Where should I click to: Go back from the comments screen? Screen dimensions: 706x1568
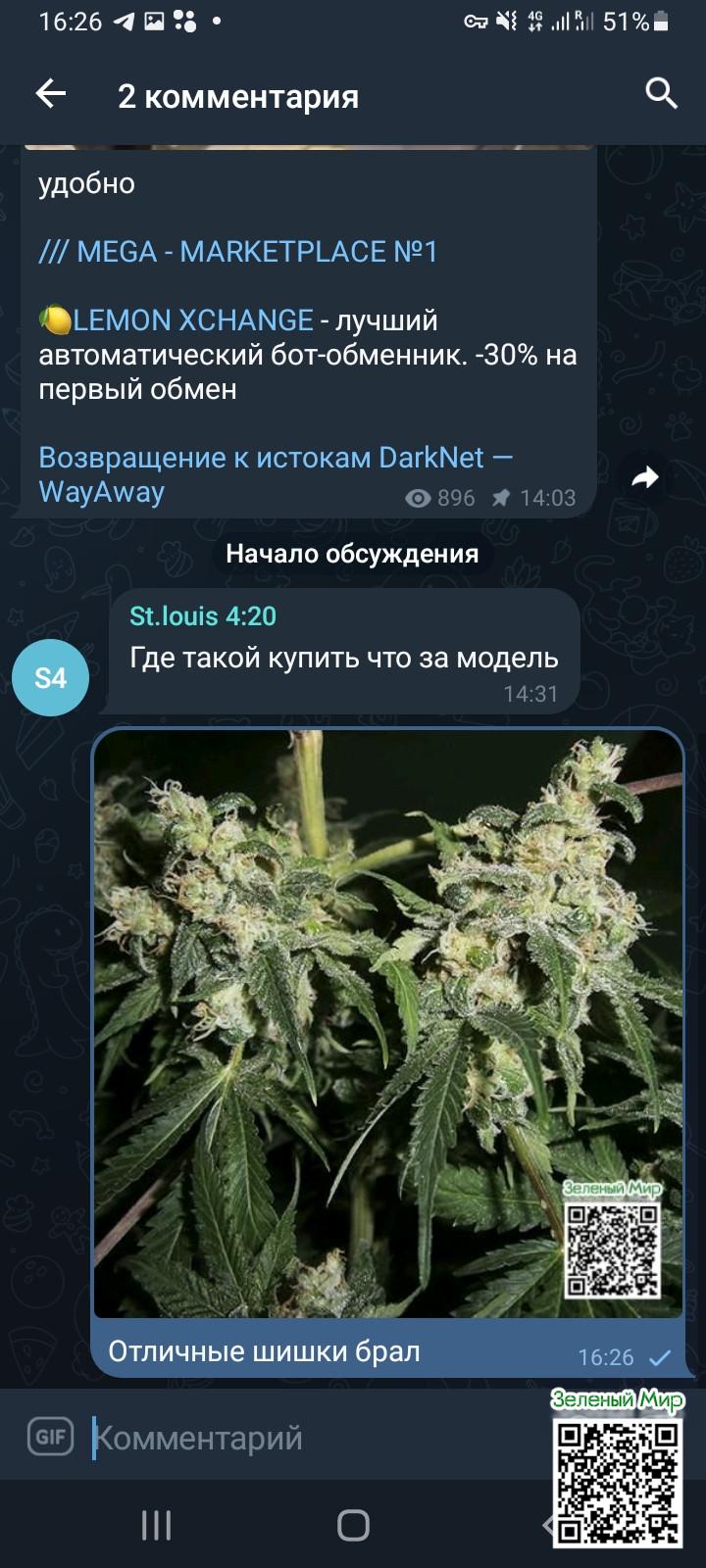(50, 94)
